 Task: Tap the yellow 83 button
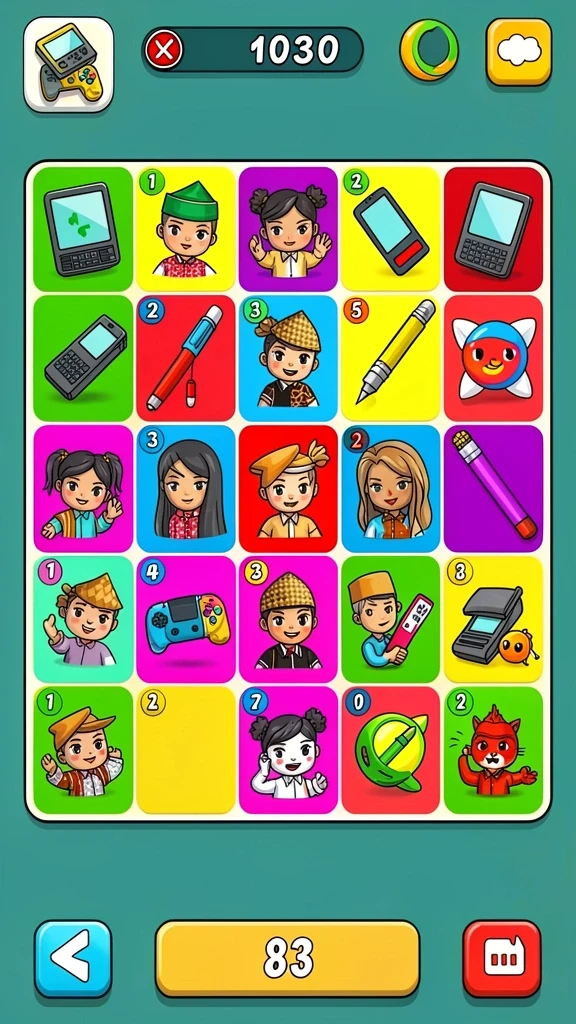pos(287,959)
